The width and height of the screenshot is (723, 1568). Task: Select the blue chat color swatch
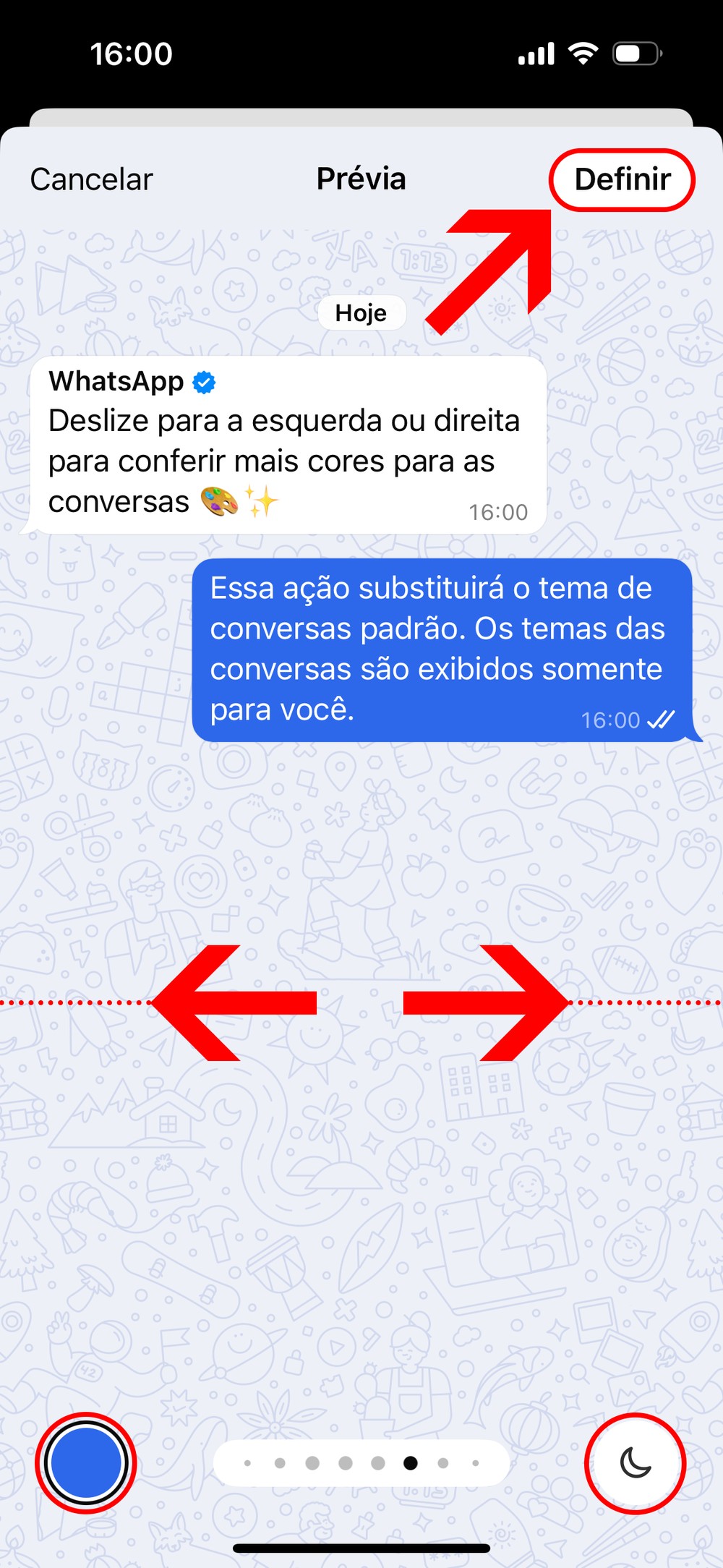[86, 1462]
